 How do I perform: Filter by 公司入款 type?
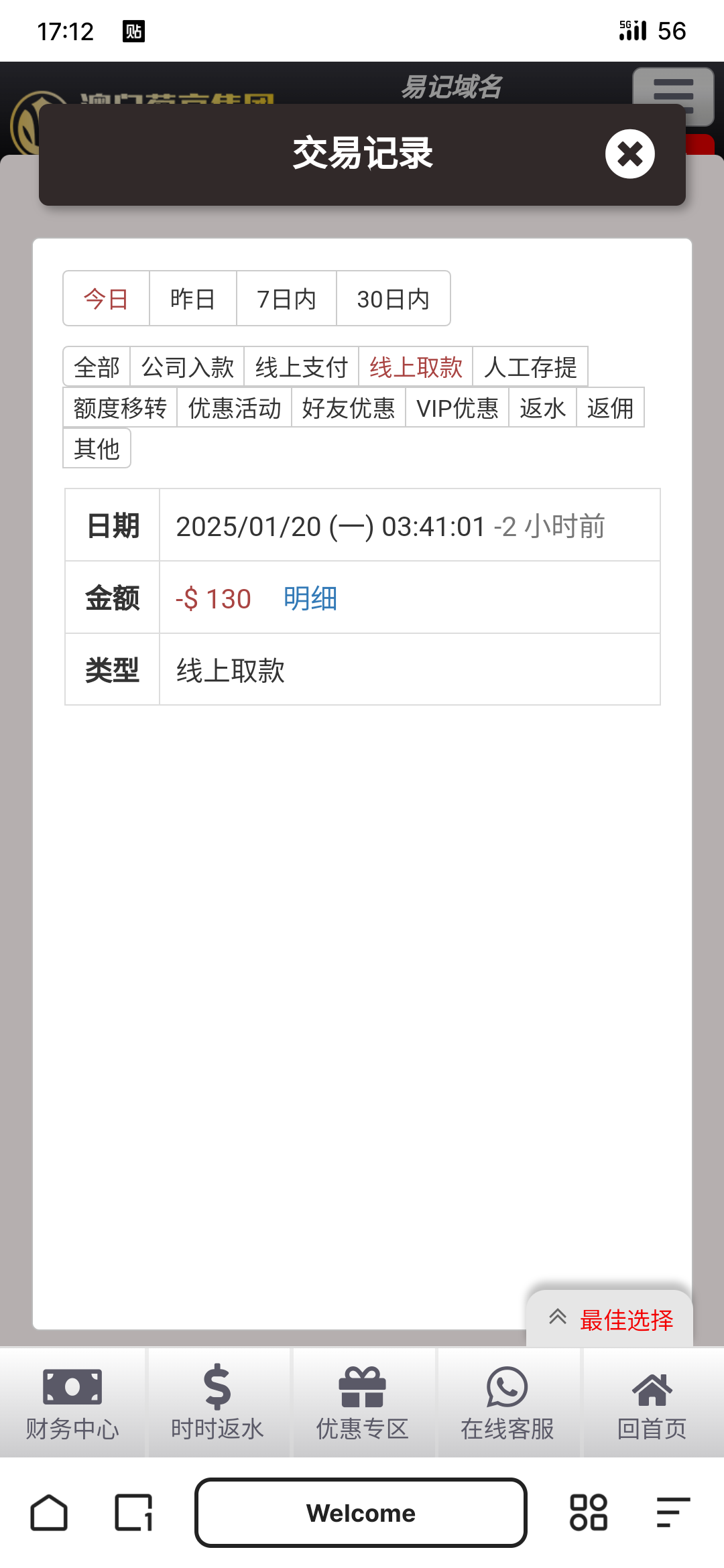click(x=188, y=367)
